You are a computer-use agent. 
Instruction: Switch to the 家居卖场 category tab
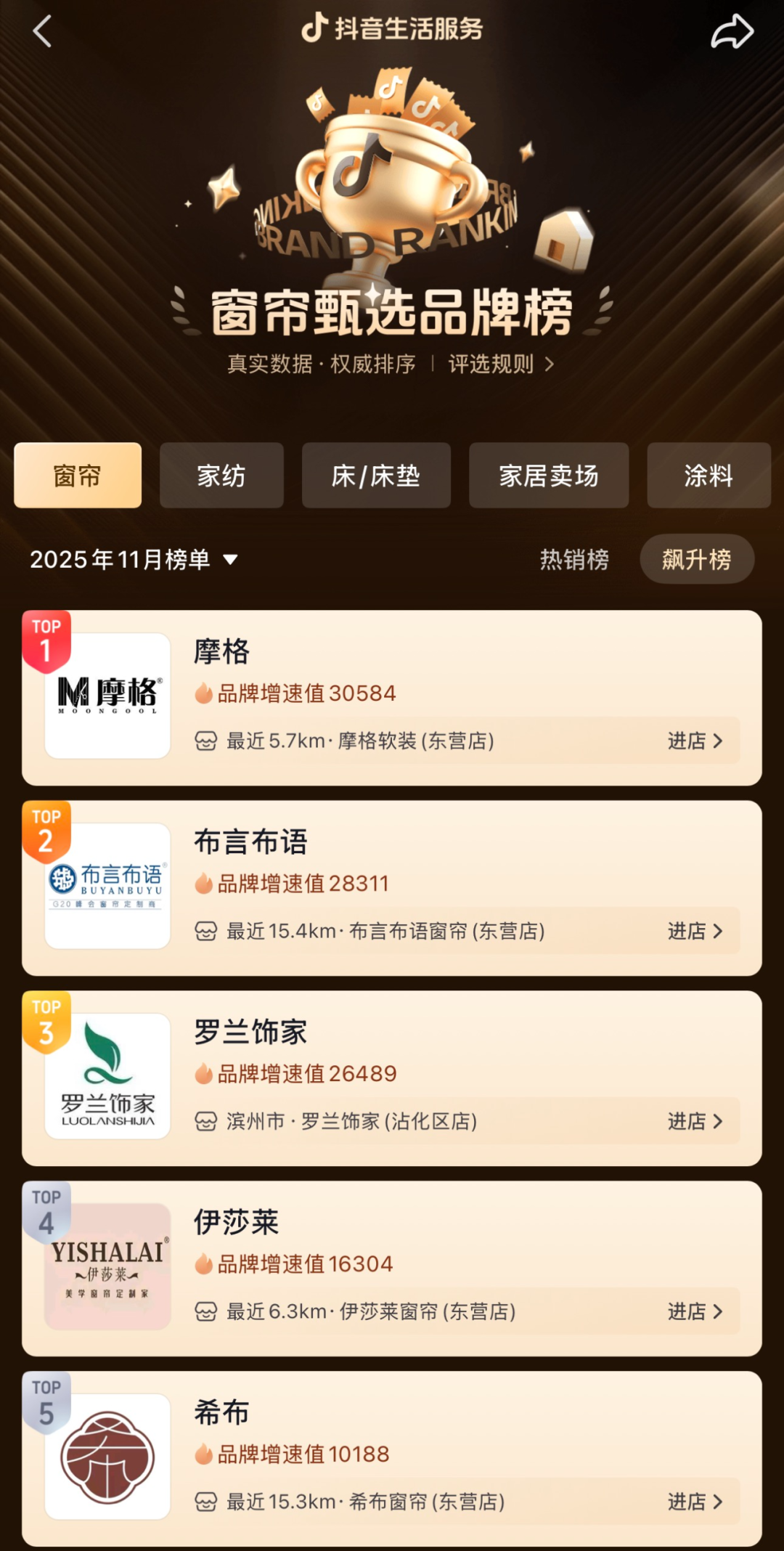pyautogui.click(x=549, y=476)
